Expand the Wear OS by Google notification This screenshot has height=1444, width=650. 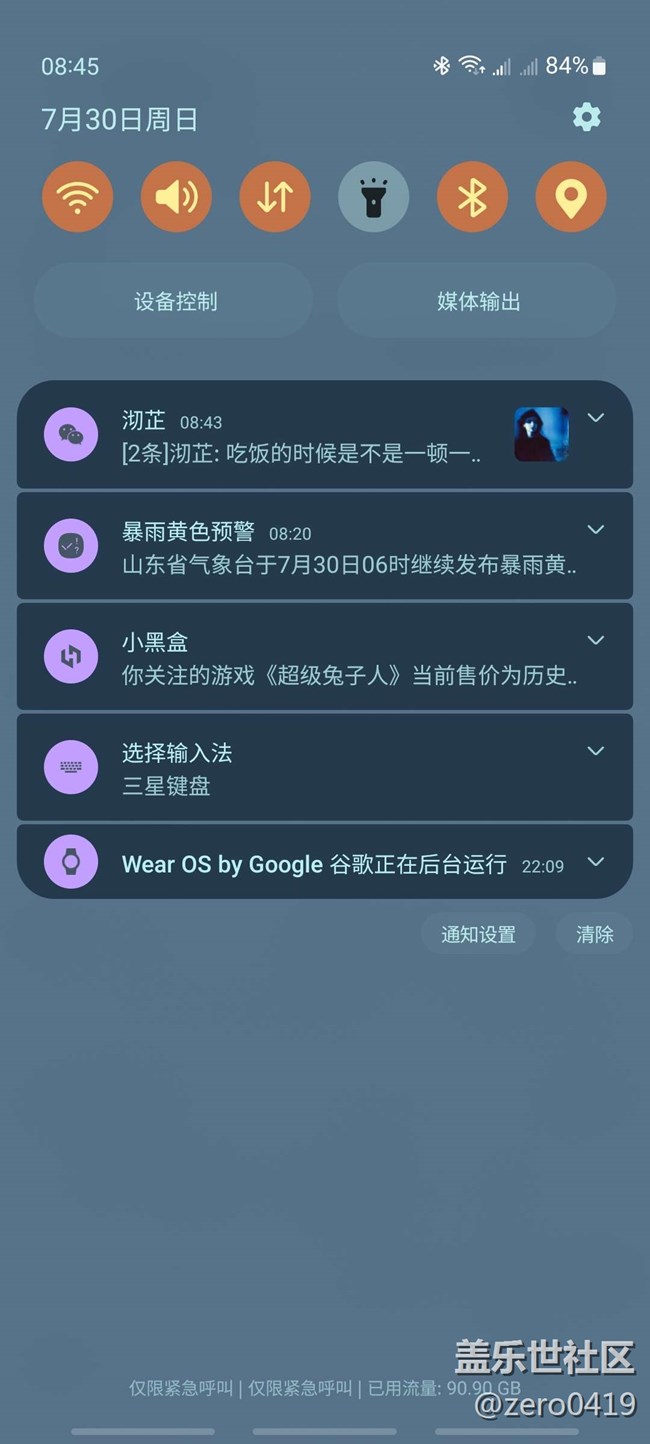(596, 862)
